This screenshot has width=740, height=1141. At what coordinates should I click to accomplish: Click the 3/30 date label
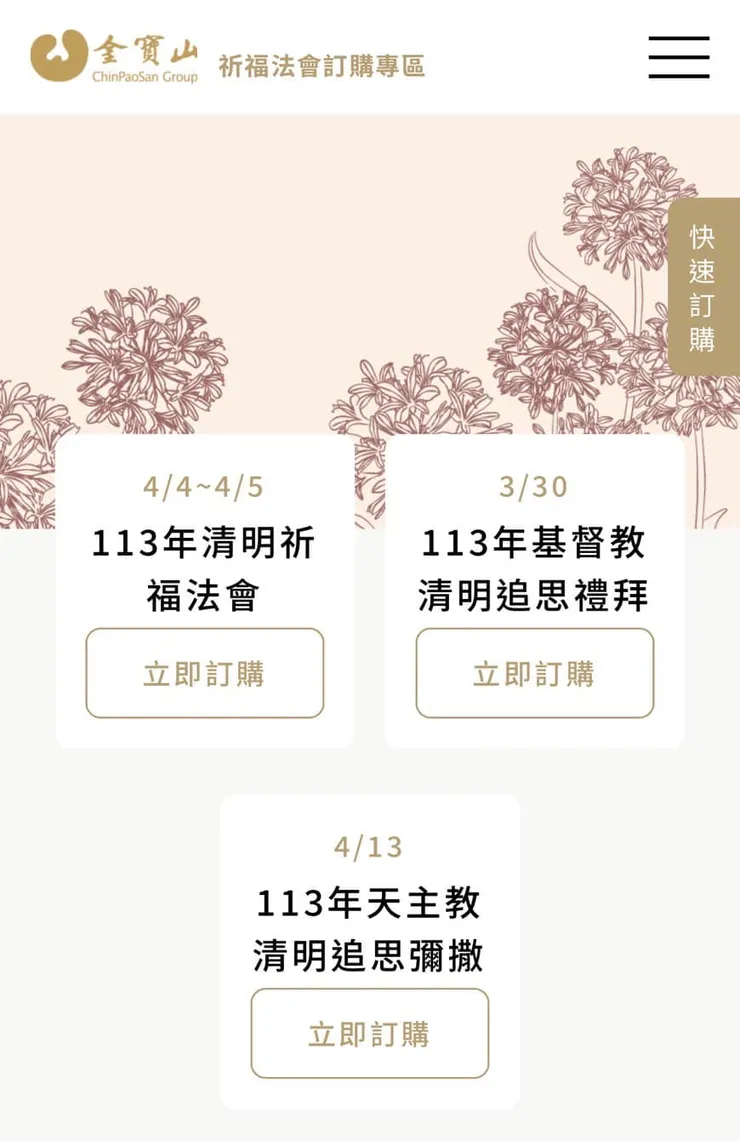[x=534, y=487]
